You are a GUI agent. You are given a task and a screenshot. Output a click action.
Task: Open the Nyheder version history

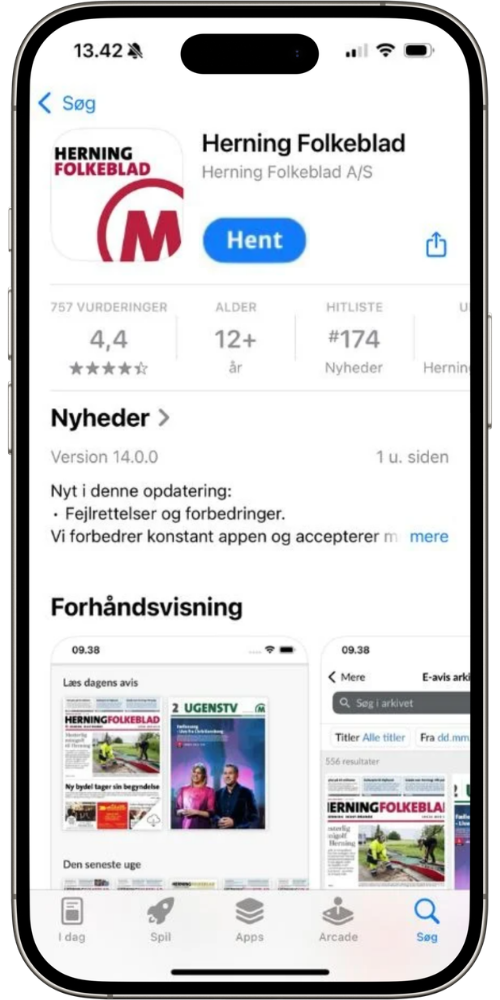click(x=110, y=418)
